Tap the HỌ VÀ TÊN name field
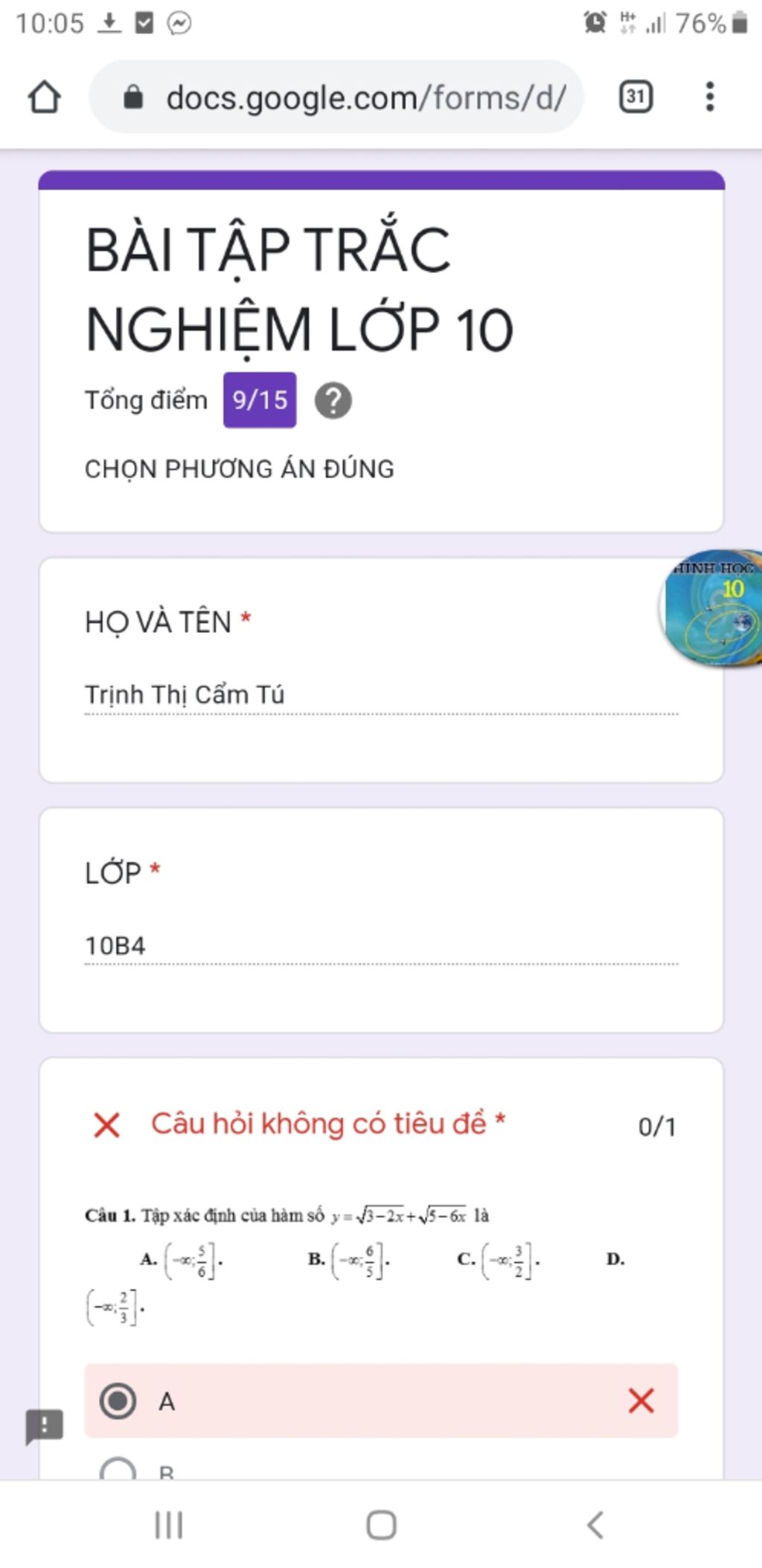The height and width of the screenshot is (1568, 762). coord(381,695)
